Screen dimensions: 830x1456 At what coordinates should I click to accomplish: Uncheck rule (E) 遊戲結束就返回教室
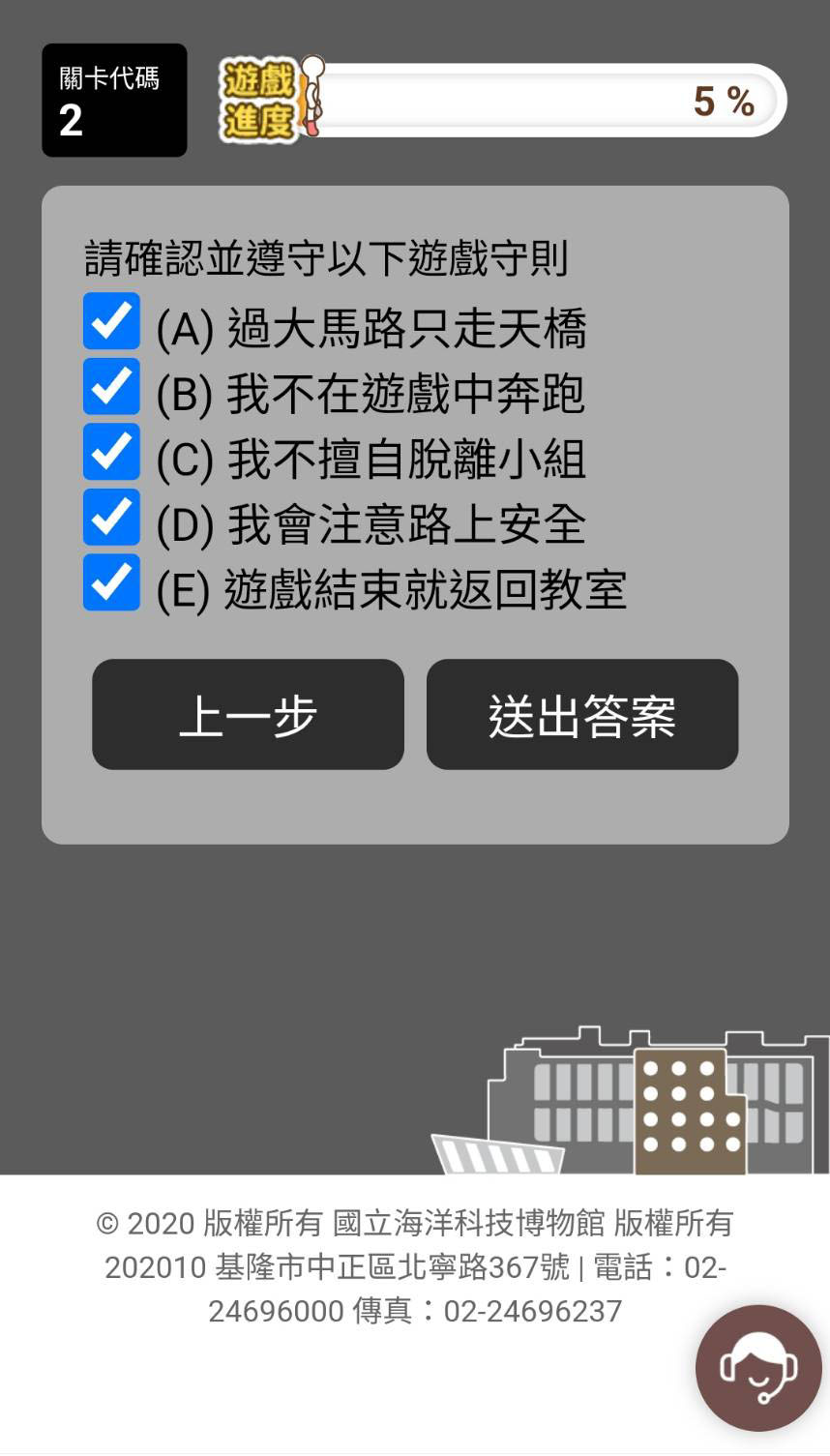pos(111,582)
